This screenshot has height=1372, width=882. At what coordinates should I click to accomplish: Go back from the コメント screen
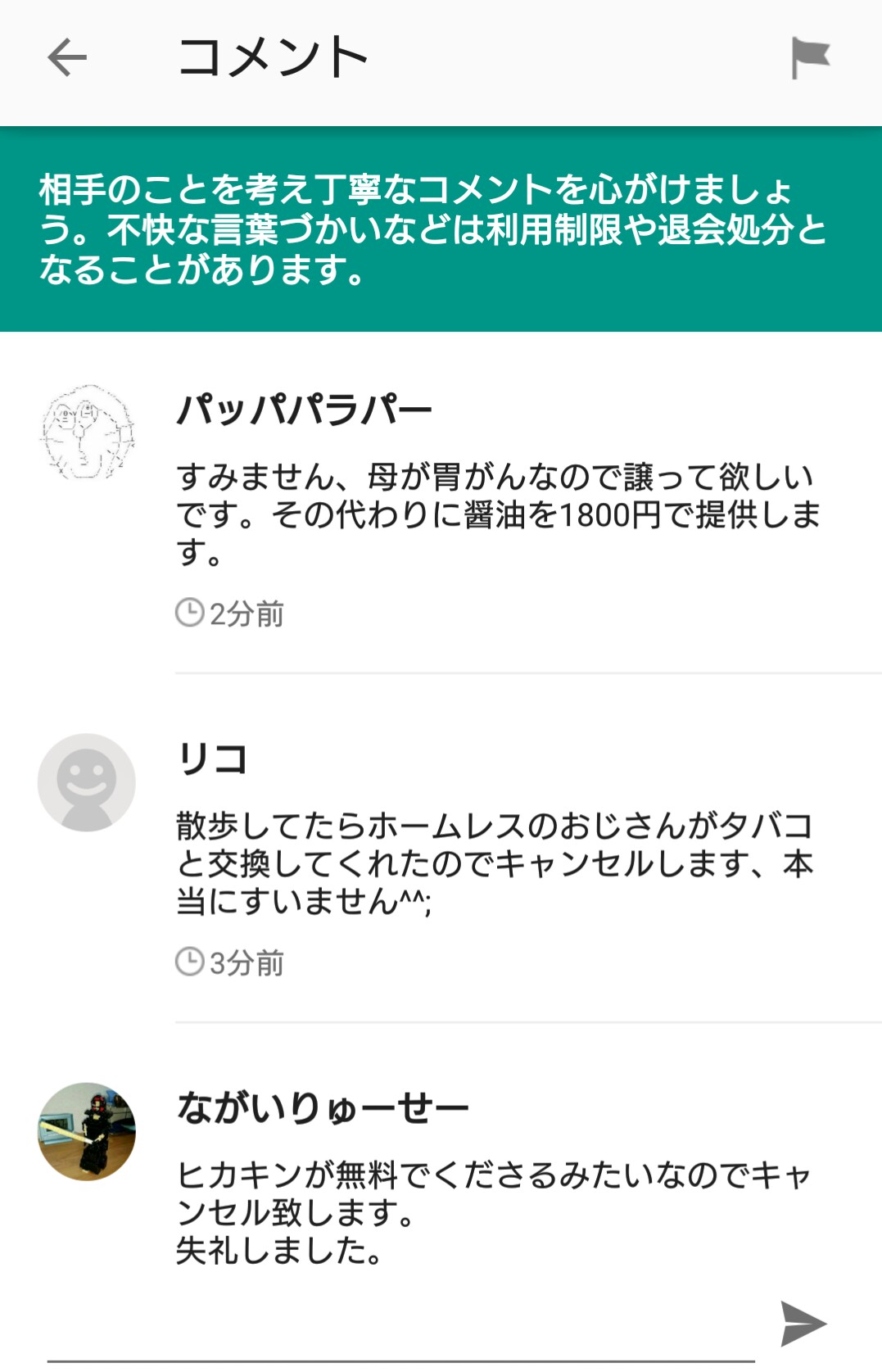tap(67, 58)
